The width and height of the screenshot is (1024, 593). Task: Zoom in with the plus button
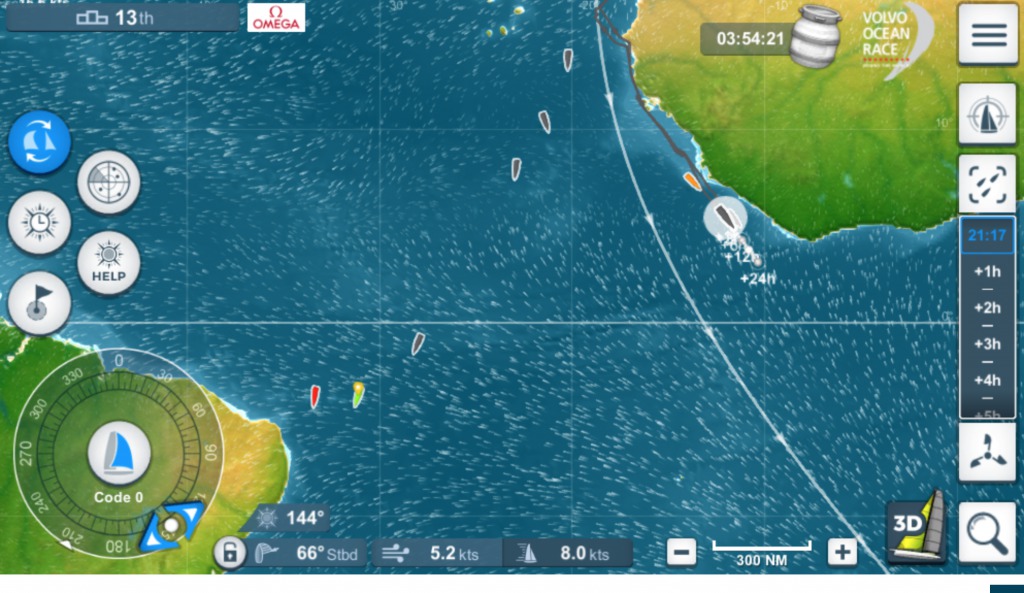click(x=842, y=551)
